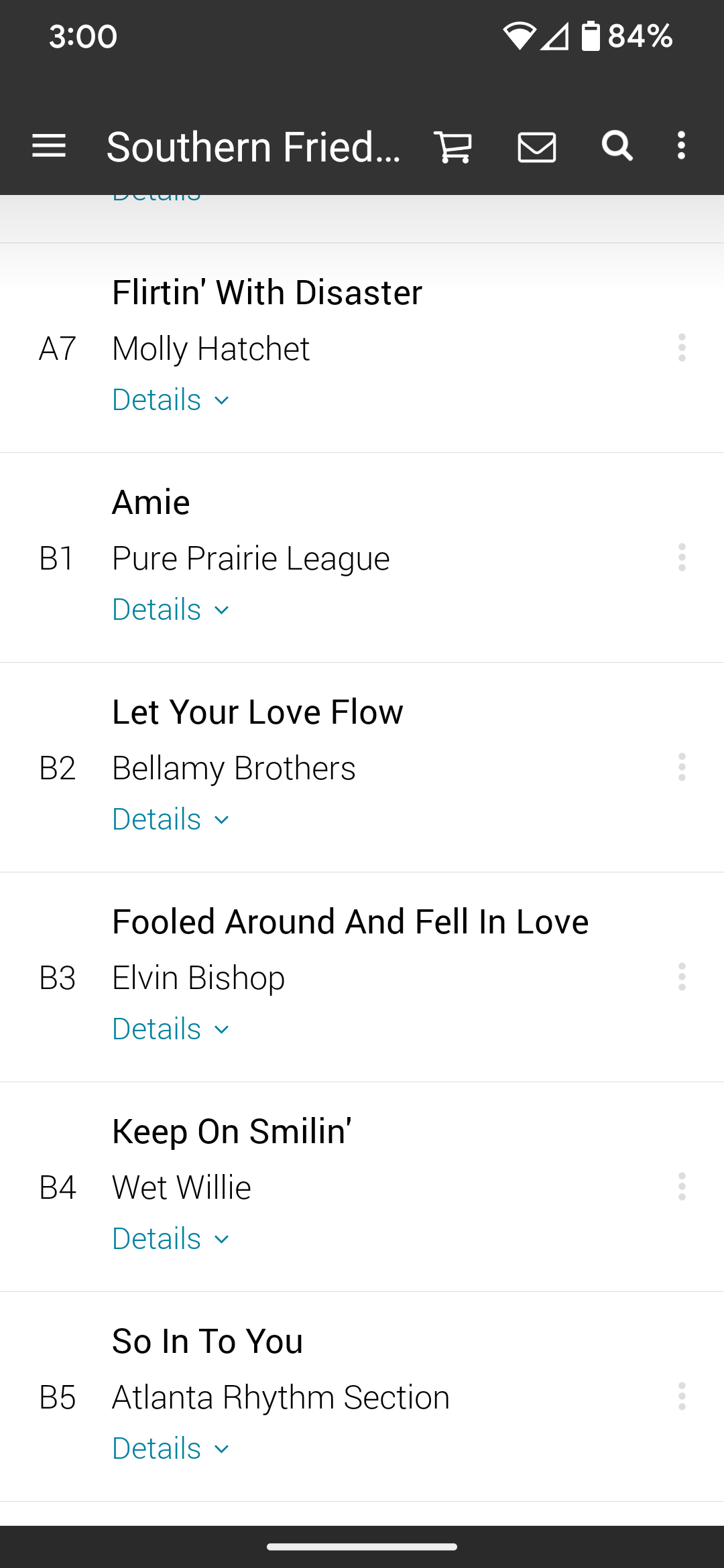724x1568 pixels.
Task: Open the messages envelope icon
Action: [x=537, y=147]
